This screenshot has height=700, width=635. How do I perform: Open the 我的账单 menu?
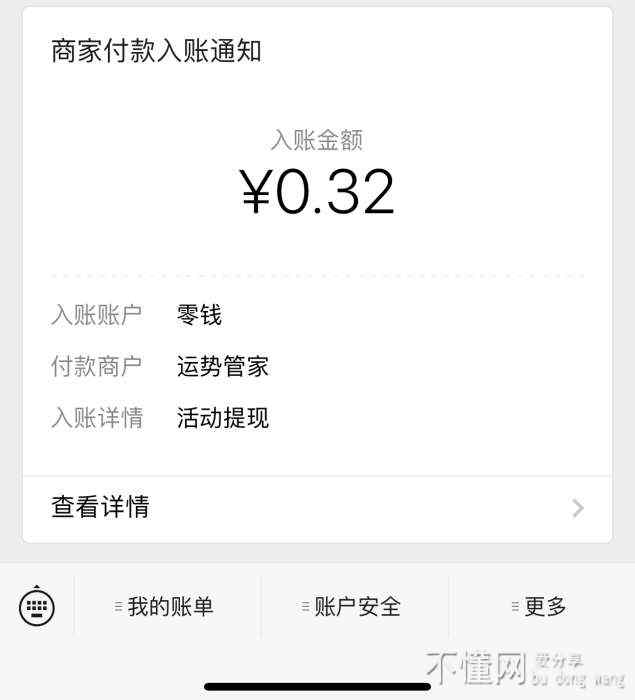click(x=166, y=606)
